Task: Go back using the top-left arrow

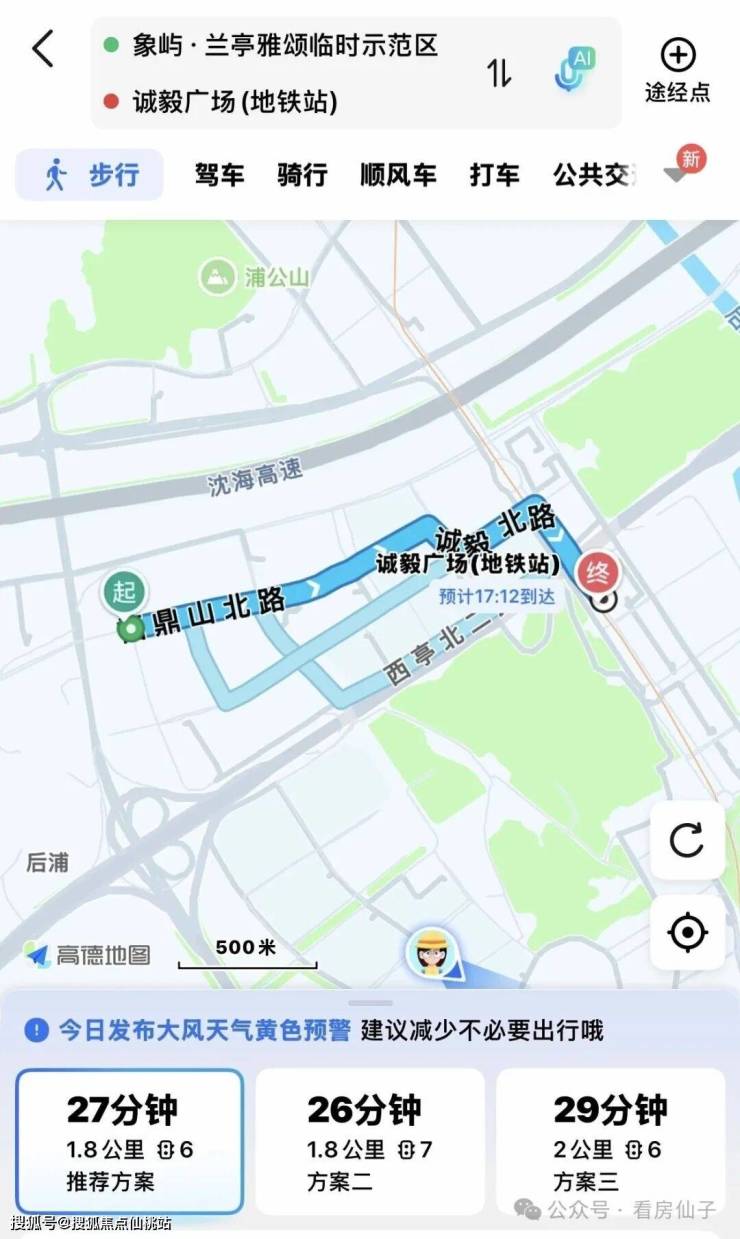Action: [42, 49]
